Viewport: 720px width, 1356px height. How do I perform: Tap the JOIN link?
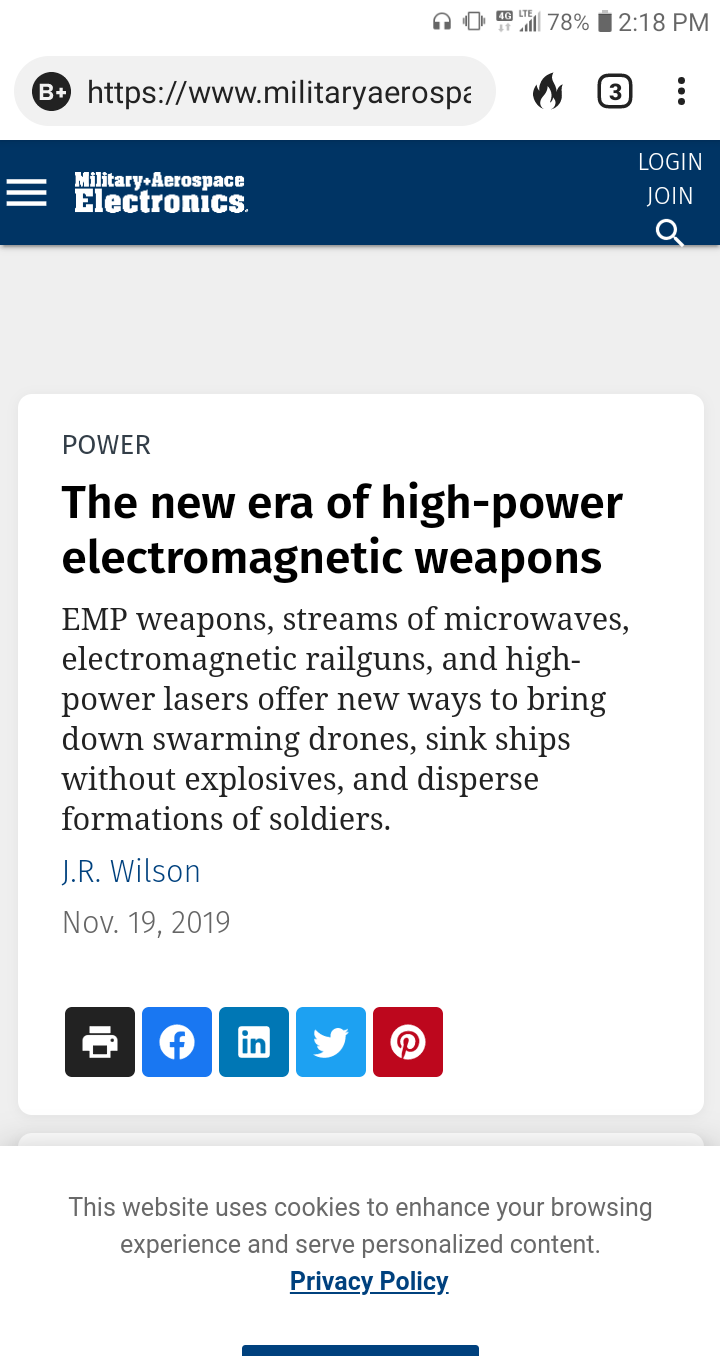click(x=670, y=196)
